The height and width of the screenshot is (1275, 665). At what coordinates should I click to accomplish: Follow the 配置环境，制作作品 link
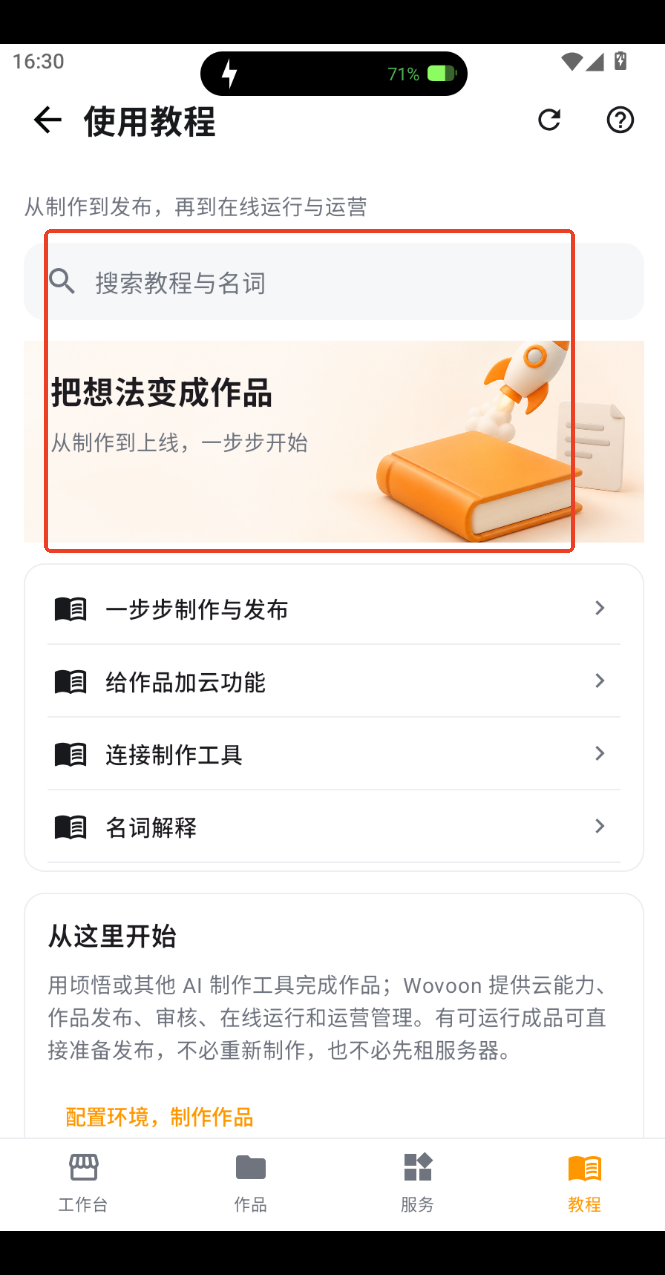[160, 1117]
